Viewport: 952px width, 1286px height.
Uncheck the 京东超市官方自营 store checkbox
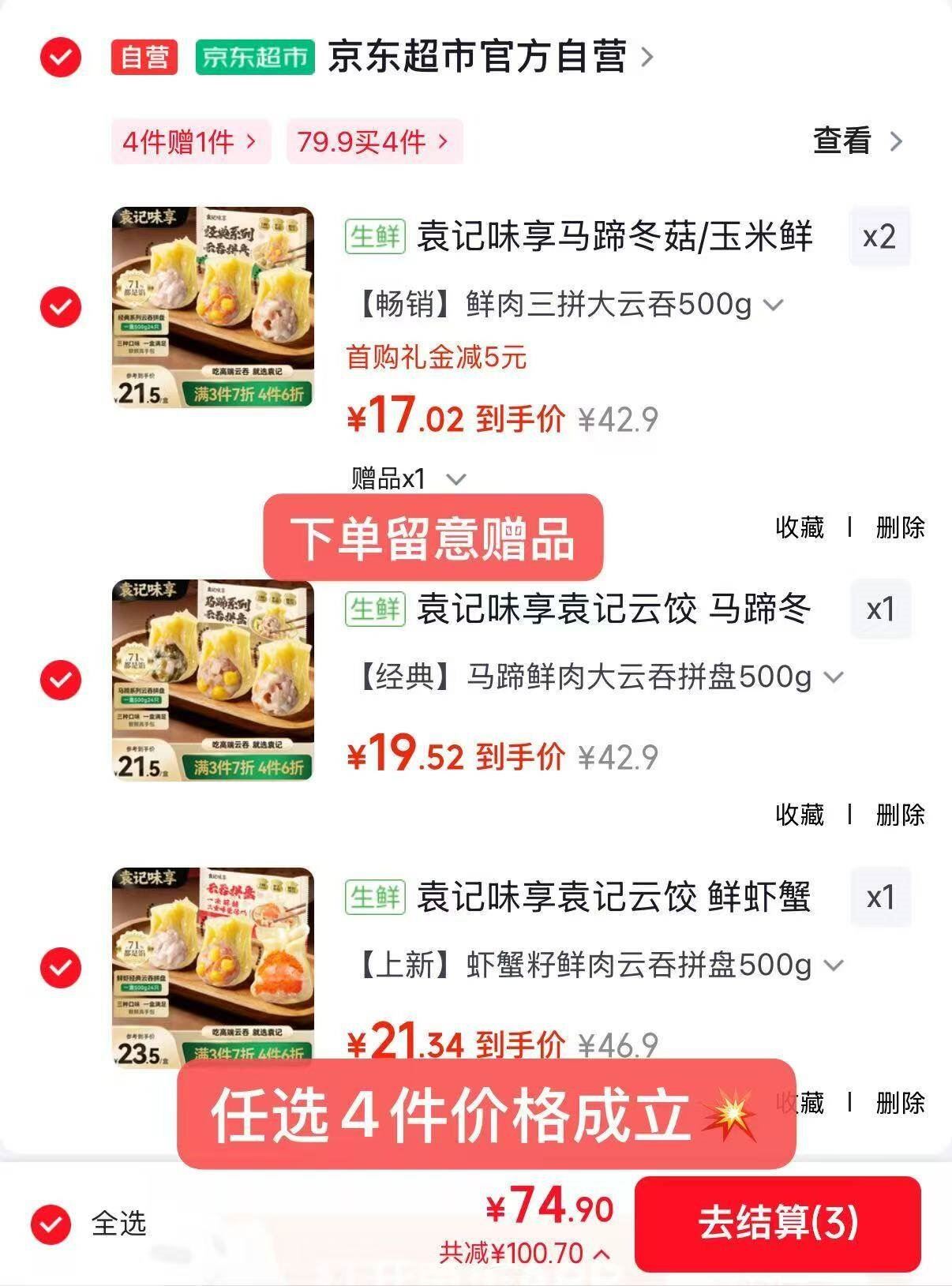pyautogui.click(x=61, y=57)
